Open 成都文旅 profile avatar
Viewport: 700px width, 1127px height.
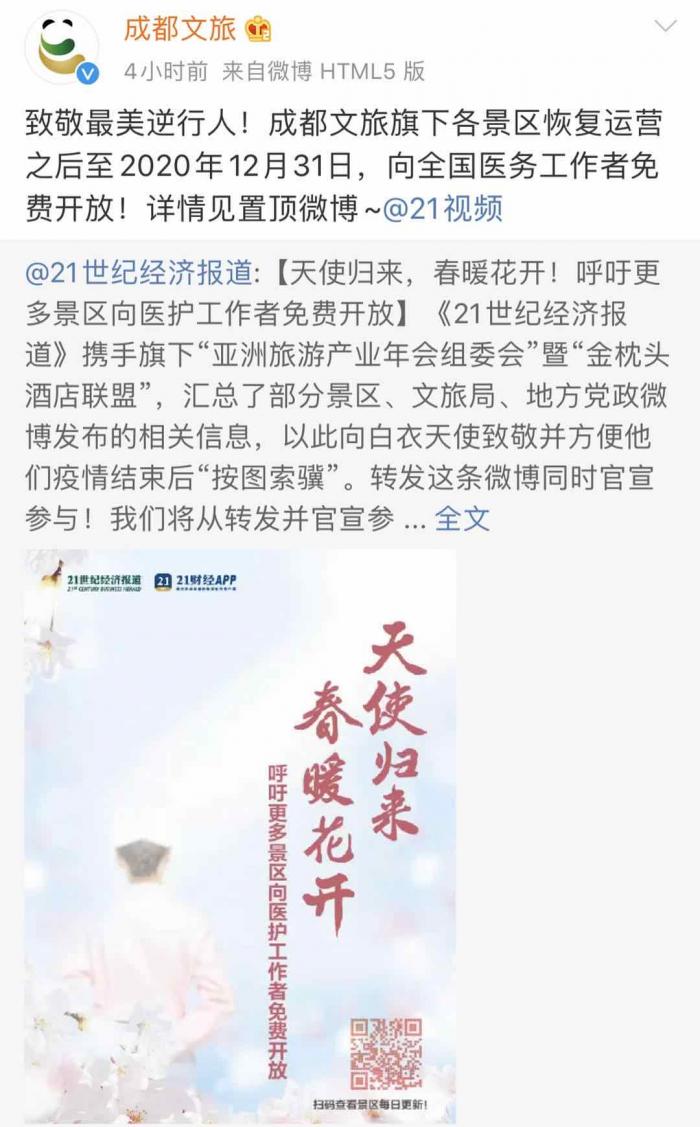(x=62, y=46)
